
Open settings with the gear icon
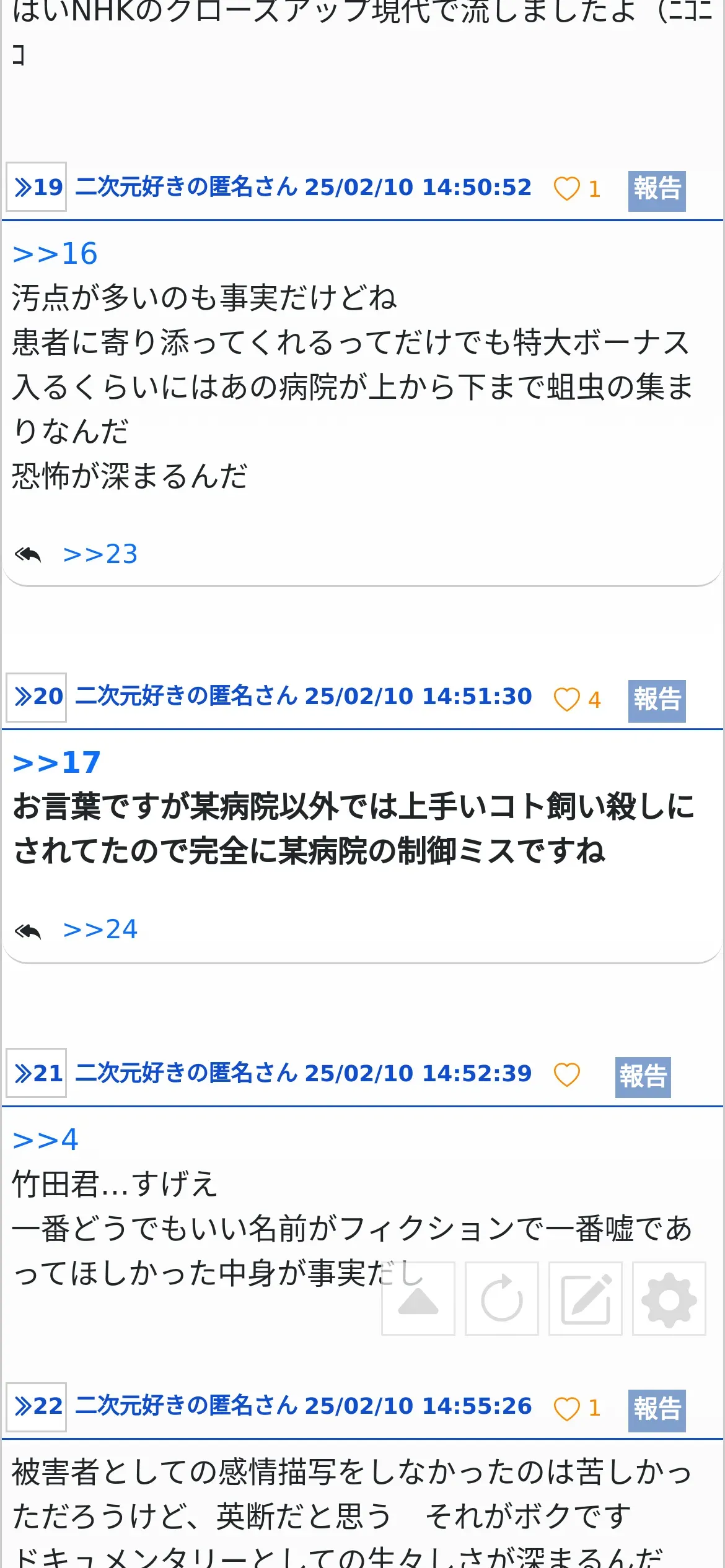tap(669, 1299)
